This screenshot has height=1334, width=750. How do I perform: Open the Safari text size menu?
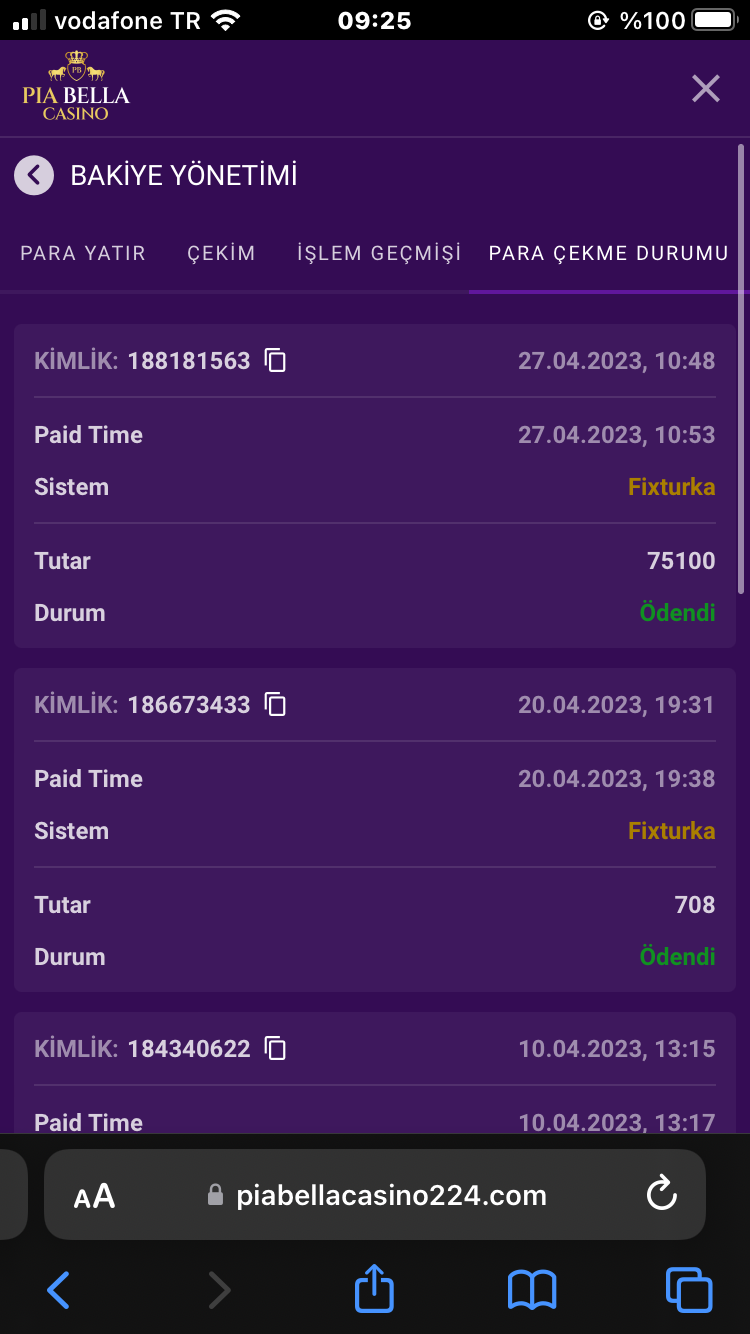point(95,1195)
